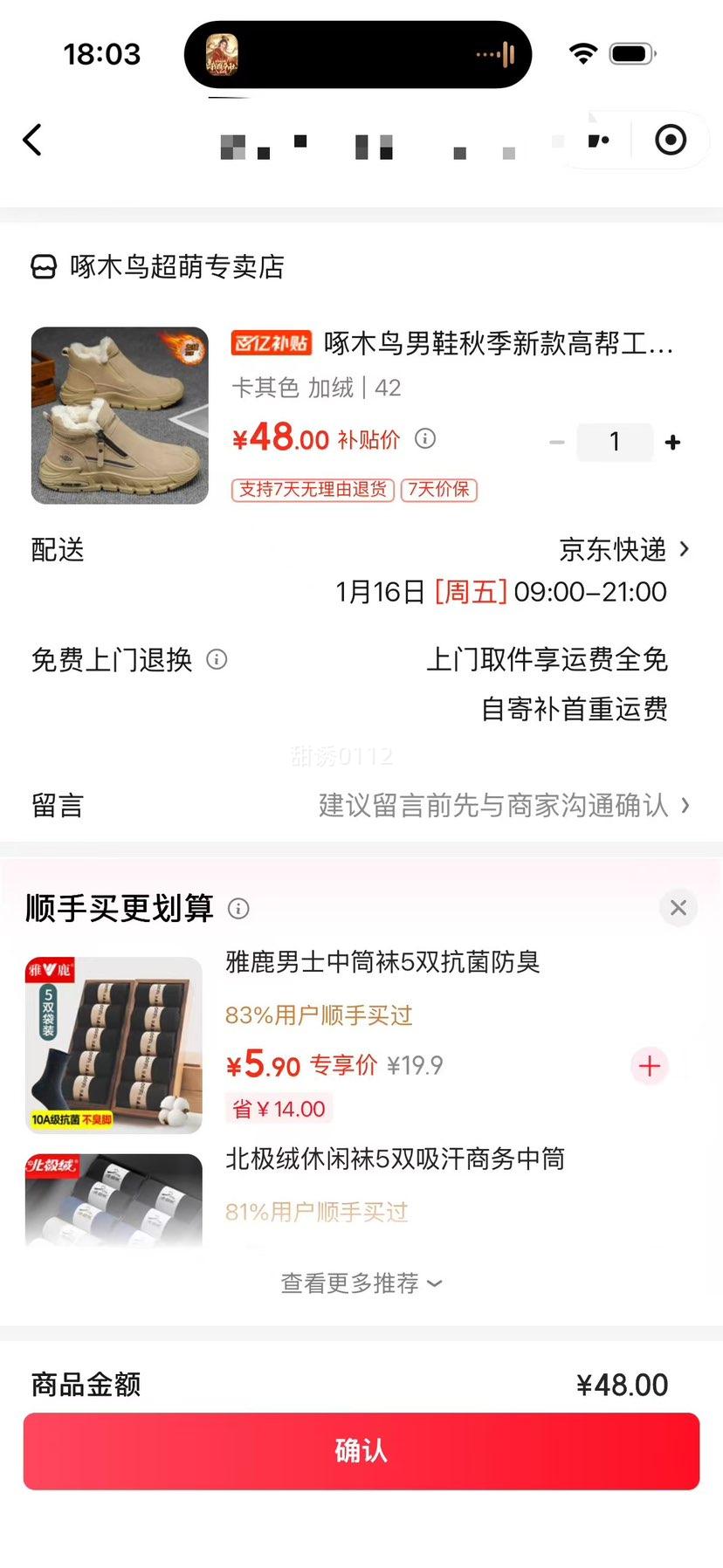
Task: View info about the 补贴价 subsidy price
Action: pos(425,438)
